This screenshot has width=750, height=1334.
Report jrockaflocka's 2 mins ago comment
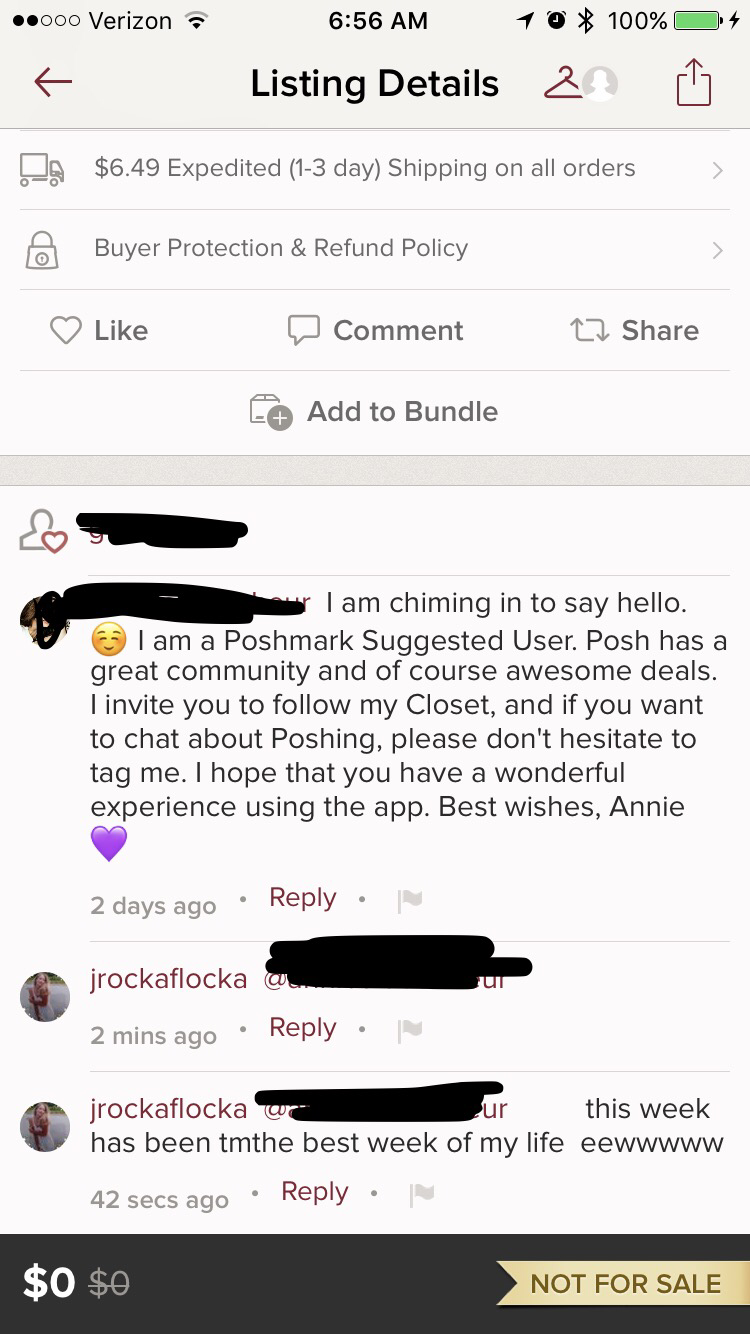click(409, 1031)
